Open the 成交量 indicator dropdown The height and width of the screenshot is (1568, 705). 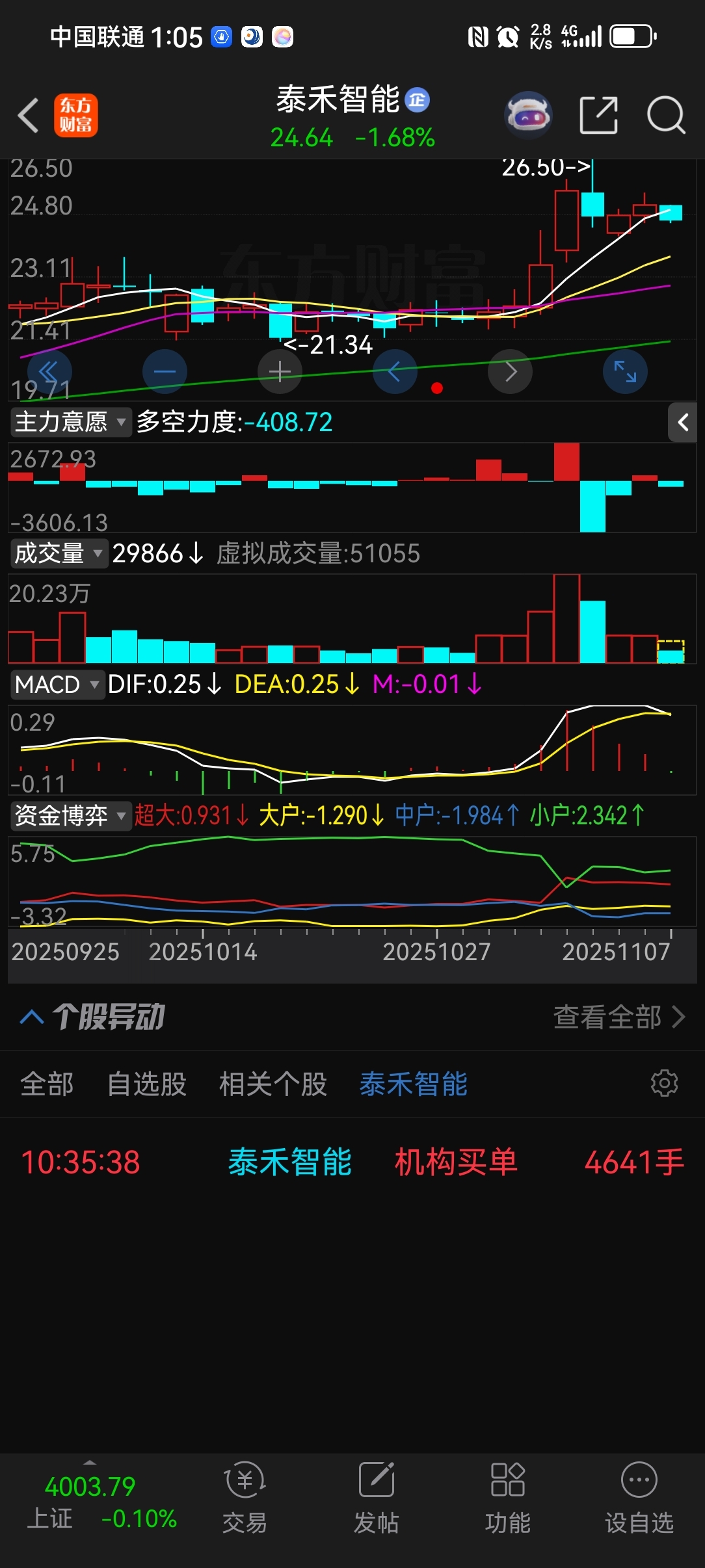pyautogui.click(x=59, y=554)
